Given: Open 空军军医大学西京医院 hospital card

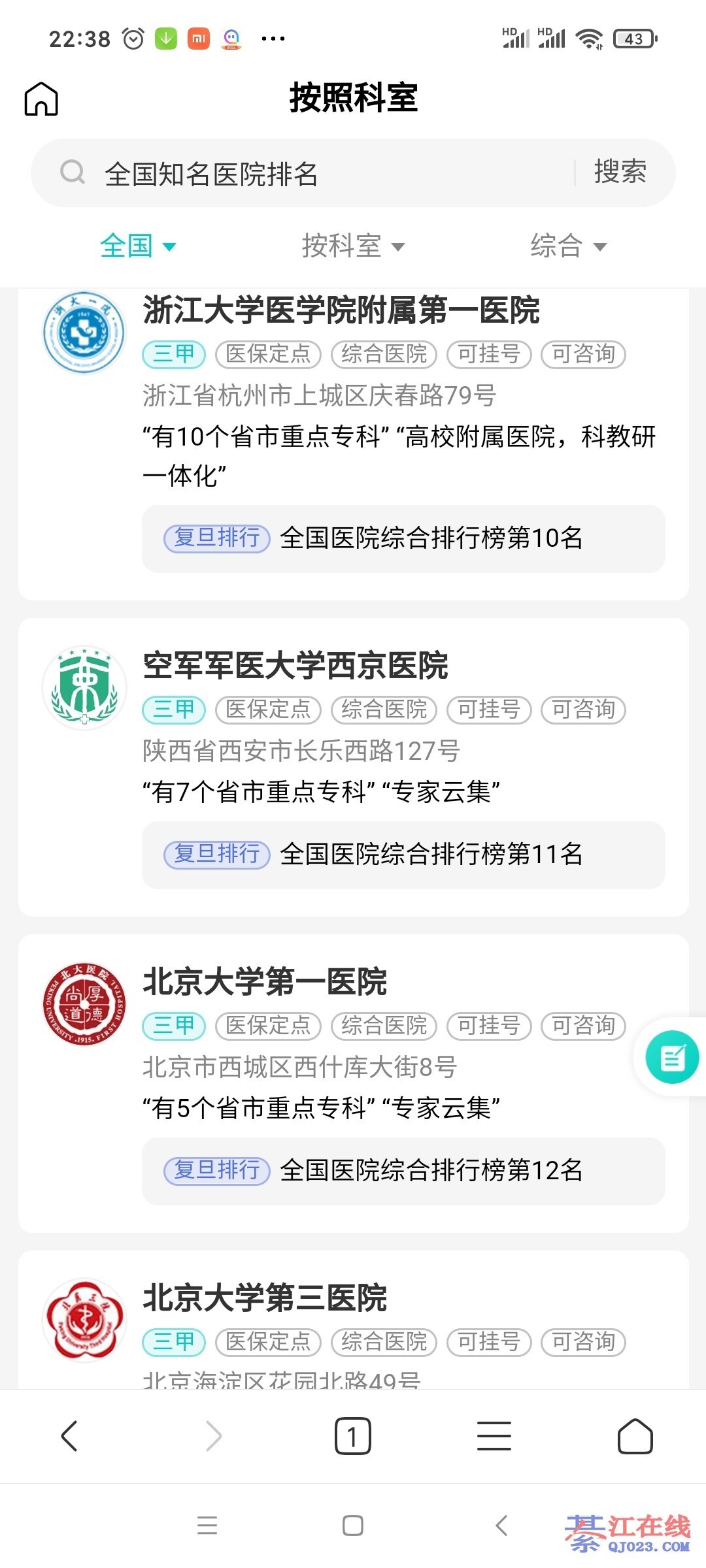Looking at the screenshot, I should point(353,767).
